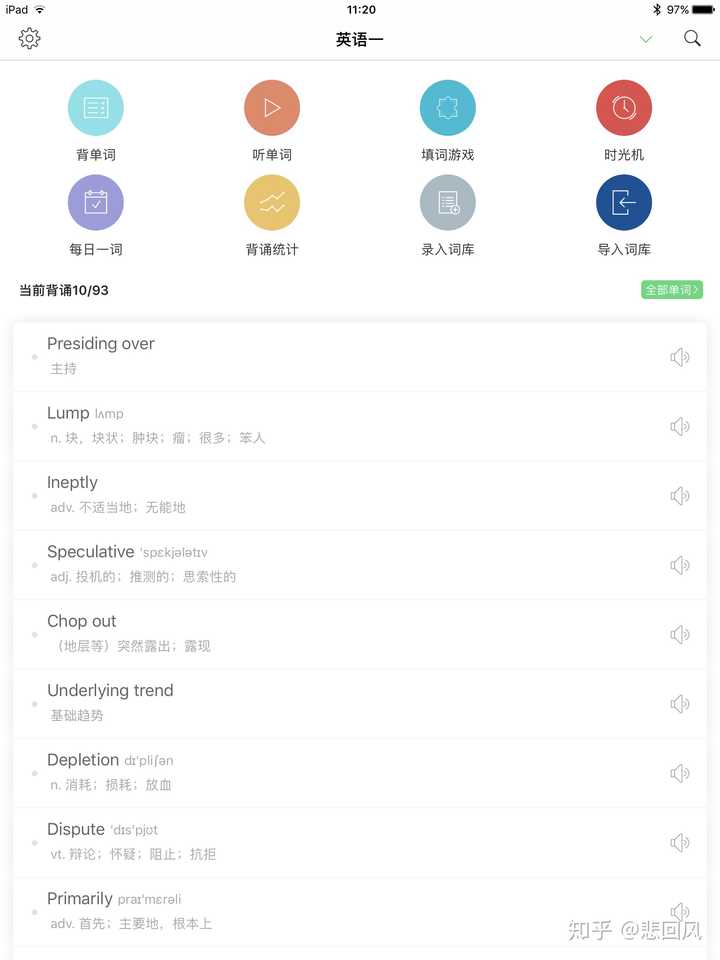Open the search magnifier

pos(692,39)
